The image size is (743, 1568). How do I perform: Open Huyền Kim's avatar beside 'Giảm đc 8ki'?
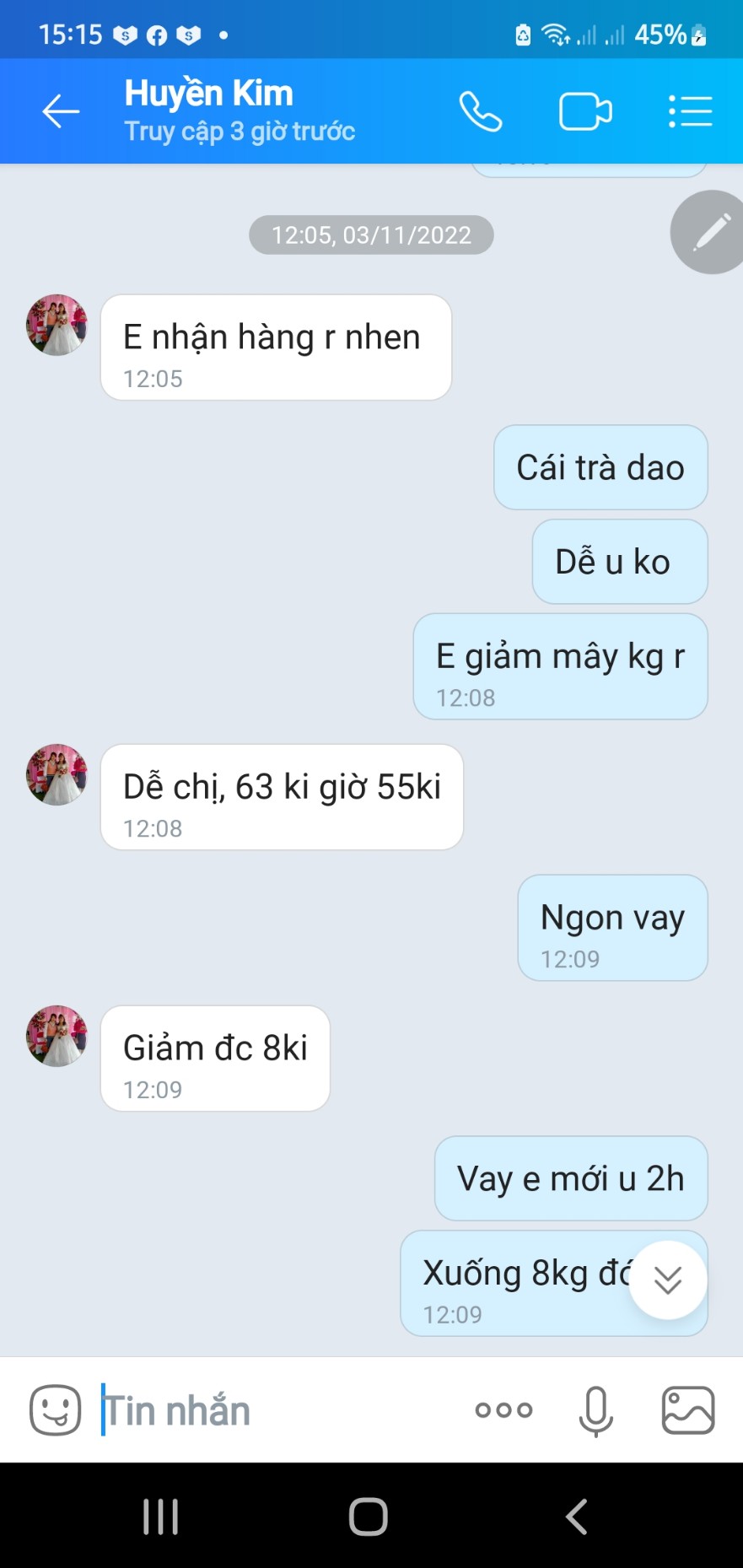[x=57, y=1036]
